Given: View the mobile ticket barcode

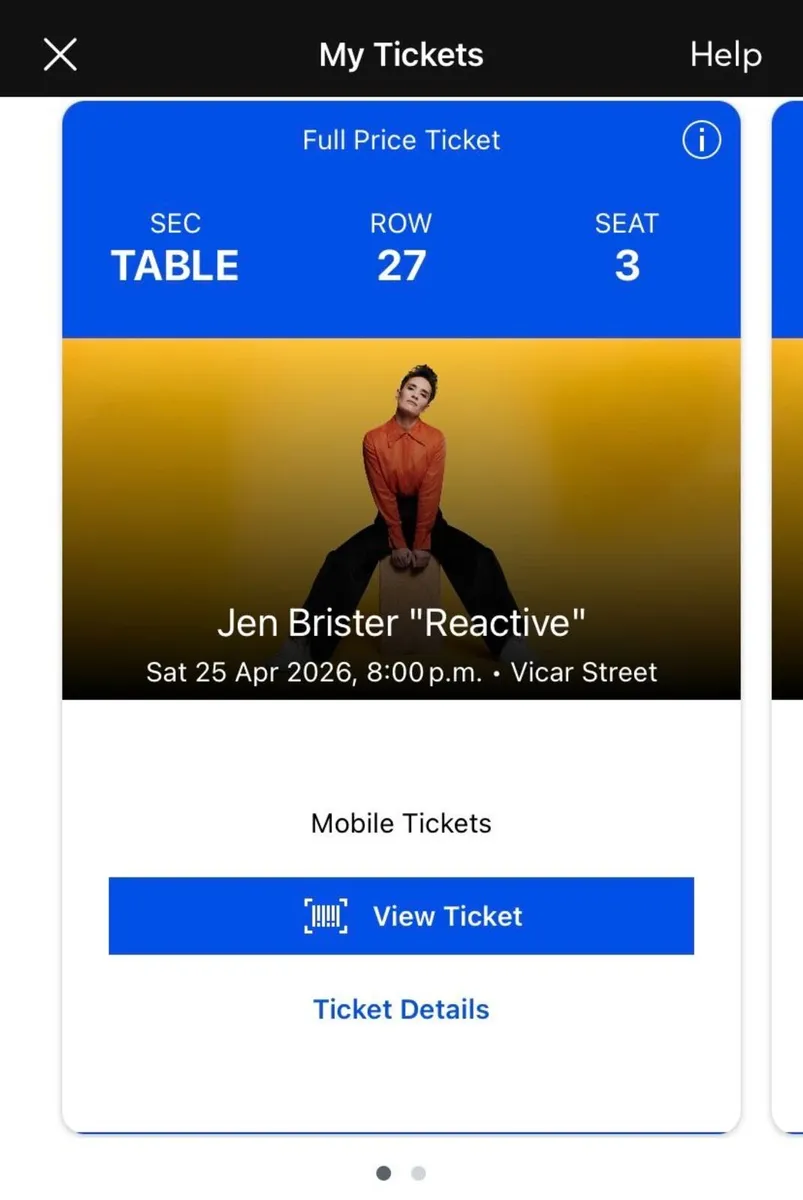Looking at the screenshot, I should (x=401, y=916).
